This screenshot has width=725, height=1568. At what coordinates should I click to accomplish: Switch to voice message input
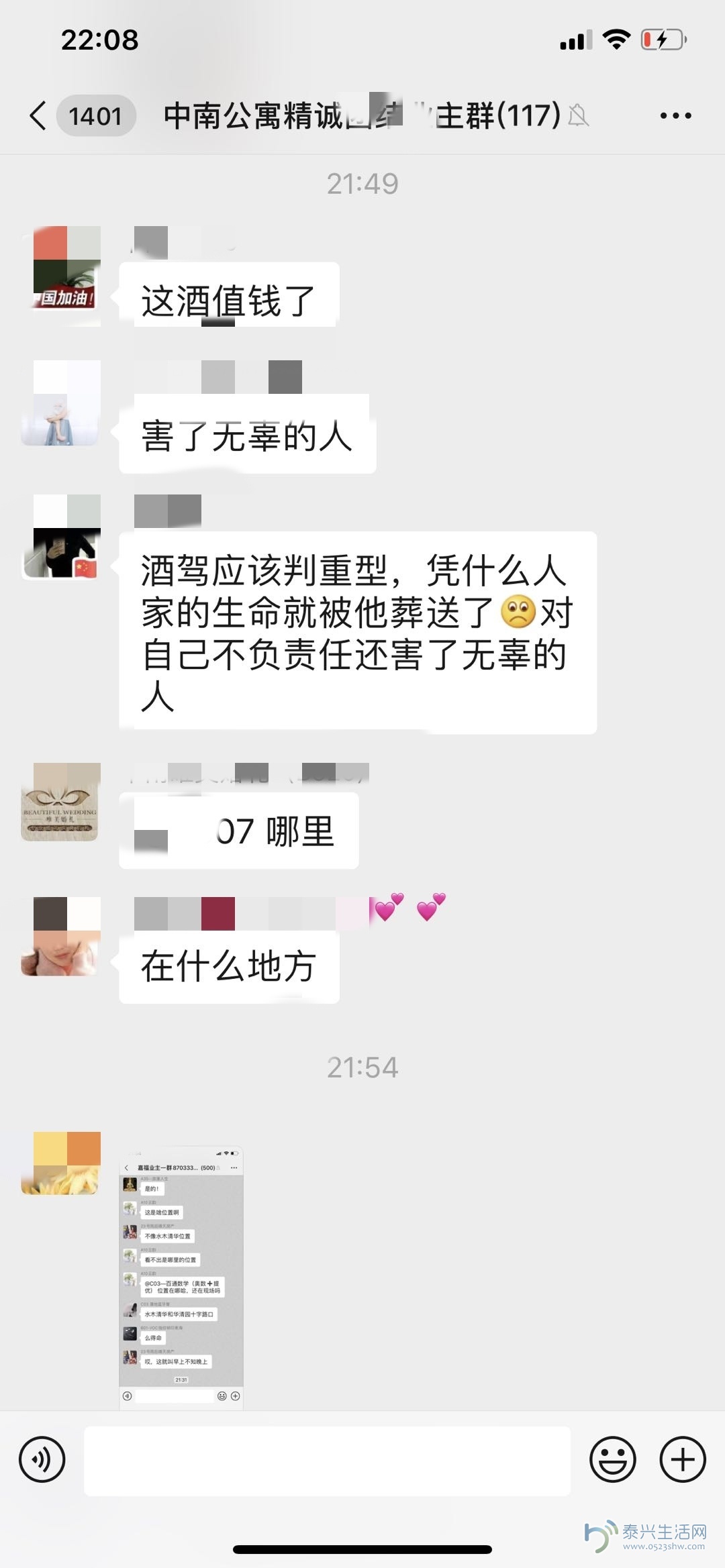(42, 1459)
